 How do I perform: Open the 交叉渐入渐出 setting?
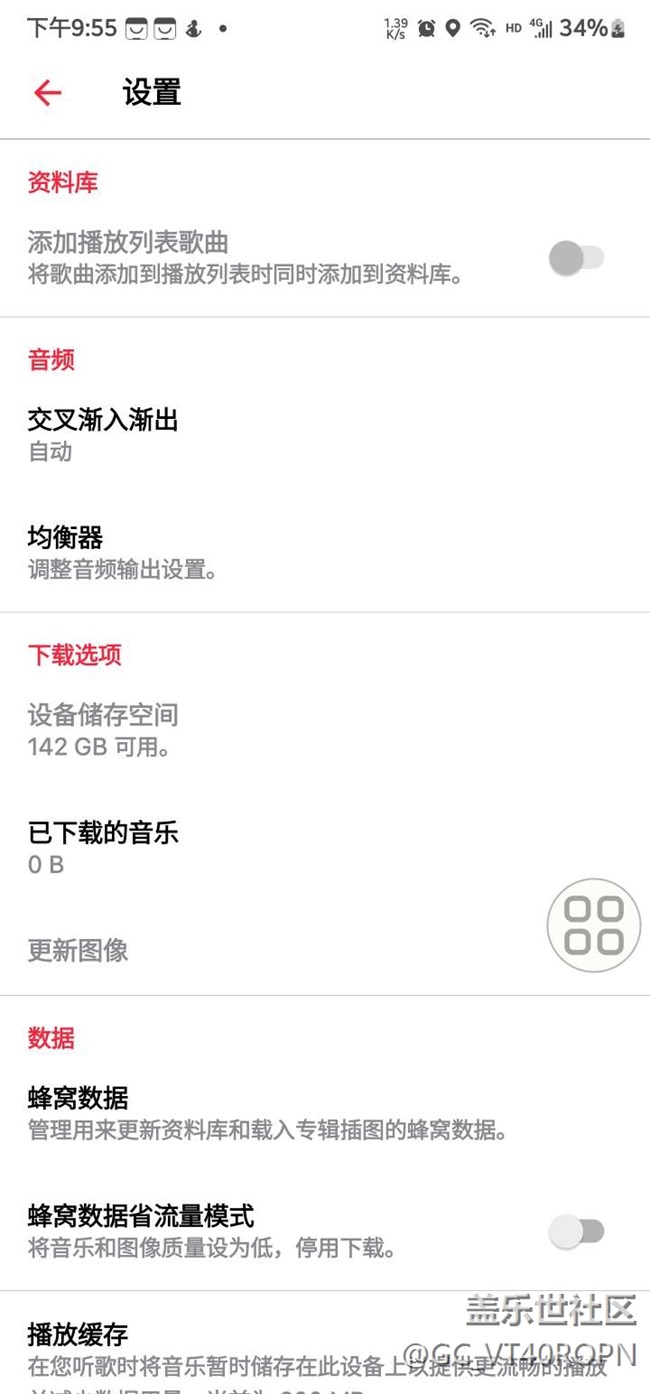tap(103, 434)
